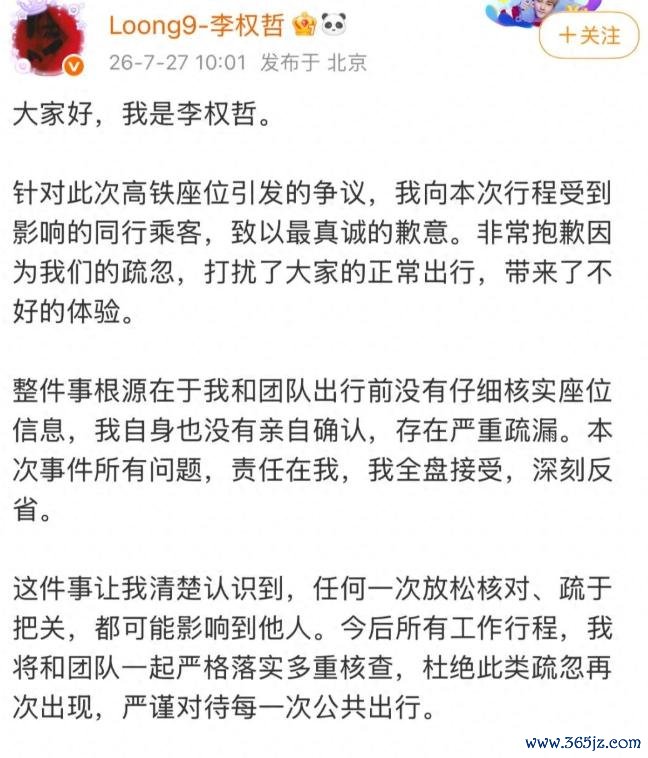Image resolution: width=648 pixels, height=758 pixels.
Task: Open the username Loong9-李权哲
Action: (196, 25)
